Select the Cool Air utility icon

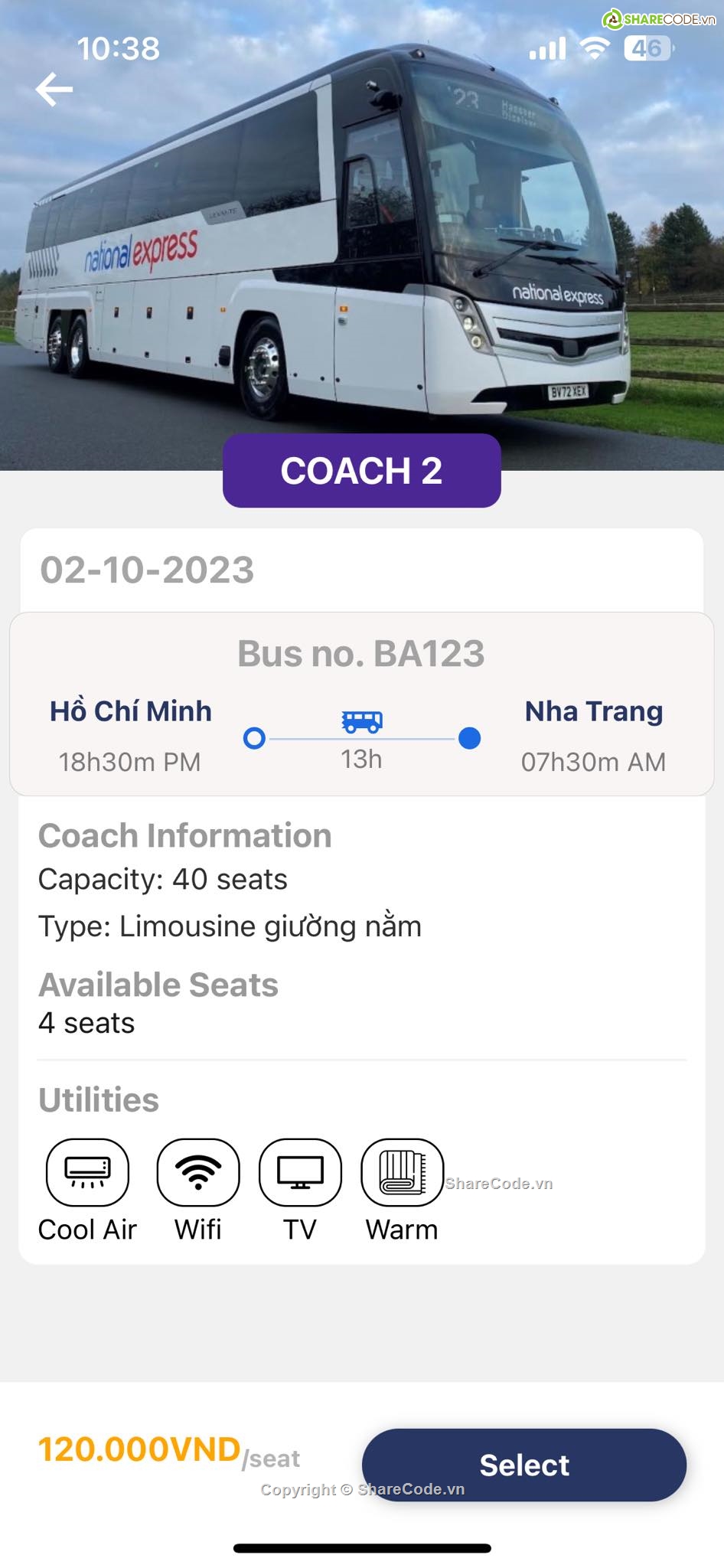tap(86, 1171)
